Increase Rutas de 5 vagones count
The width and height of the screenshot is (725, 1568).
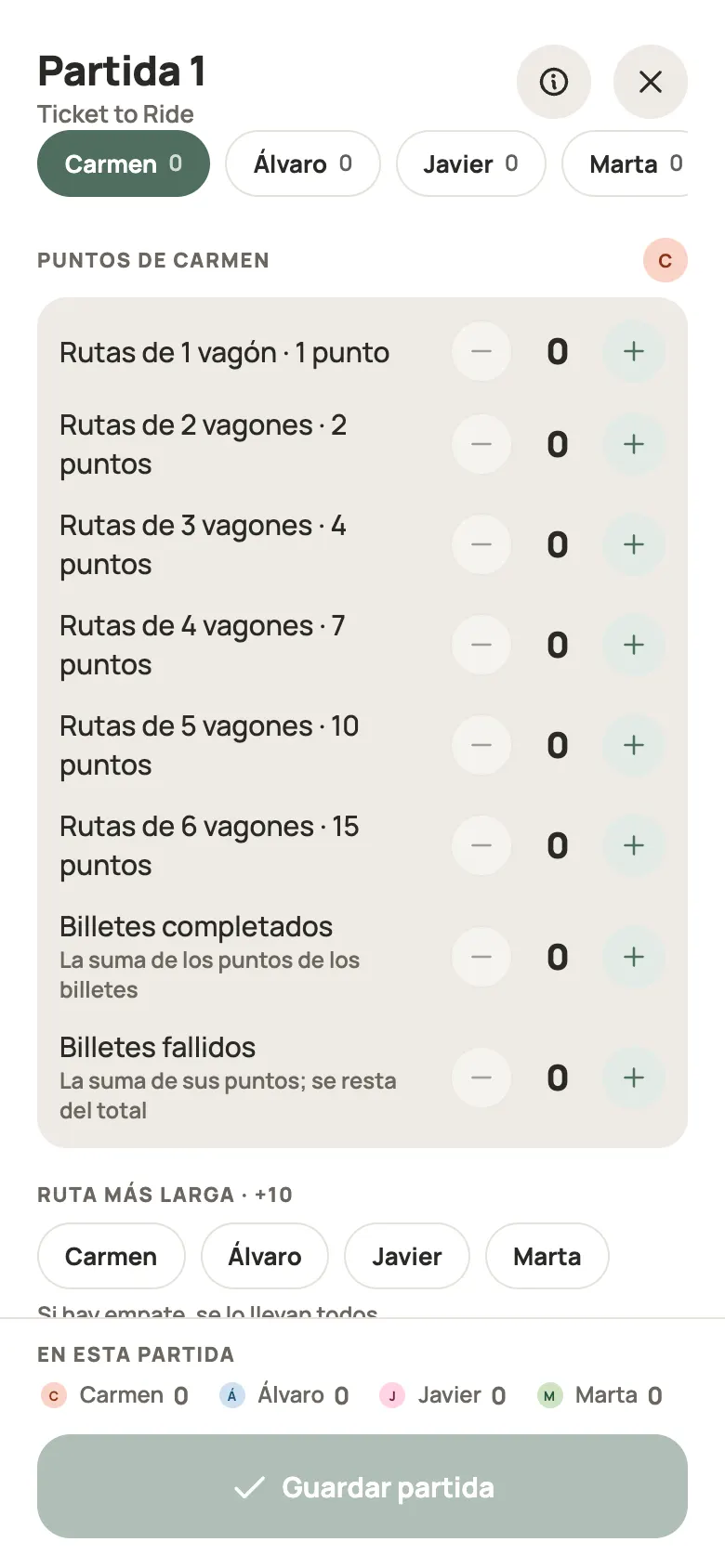634,745
